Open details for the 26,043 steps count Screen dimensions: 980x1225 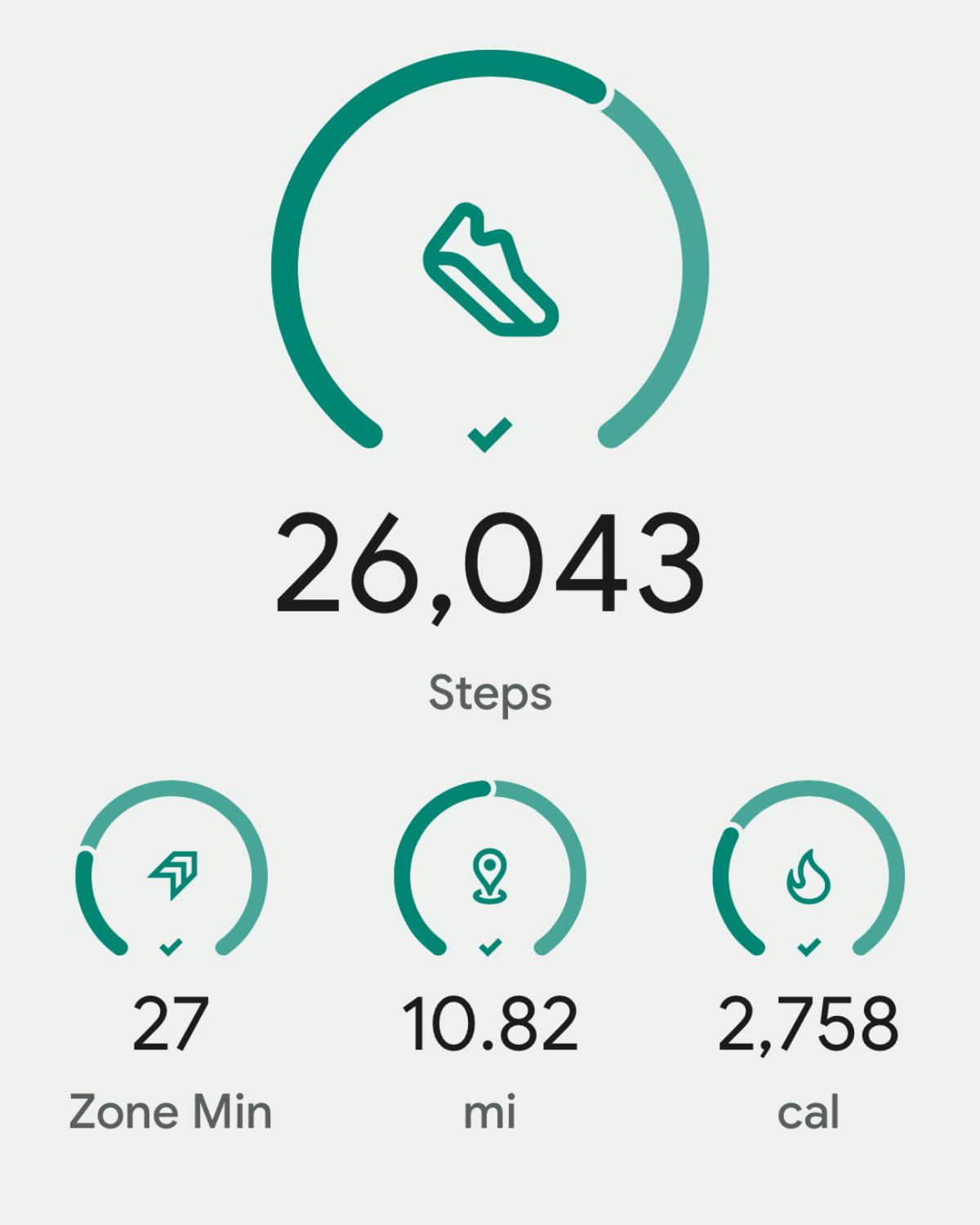(x=490, y=563)
